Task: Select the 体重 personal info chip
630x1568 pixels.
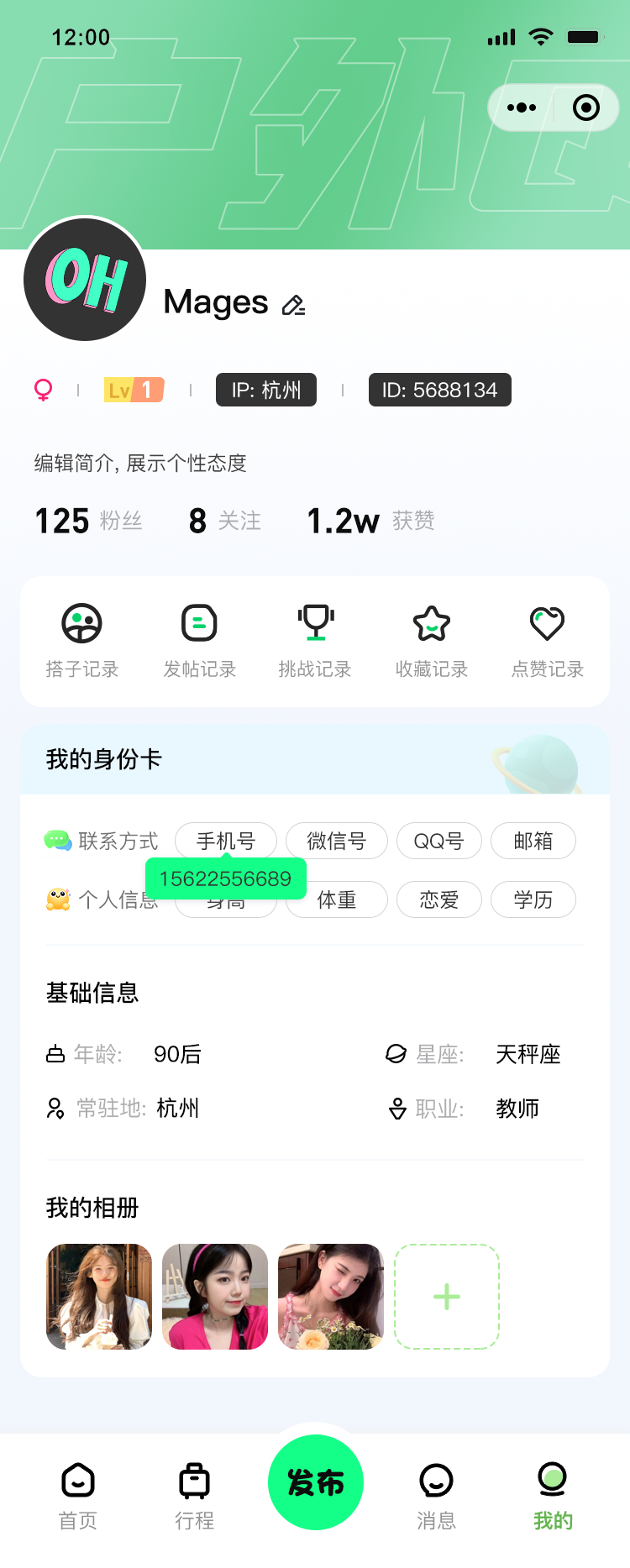Action: point(337,900)
